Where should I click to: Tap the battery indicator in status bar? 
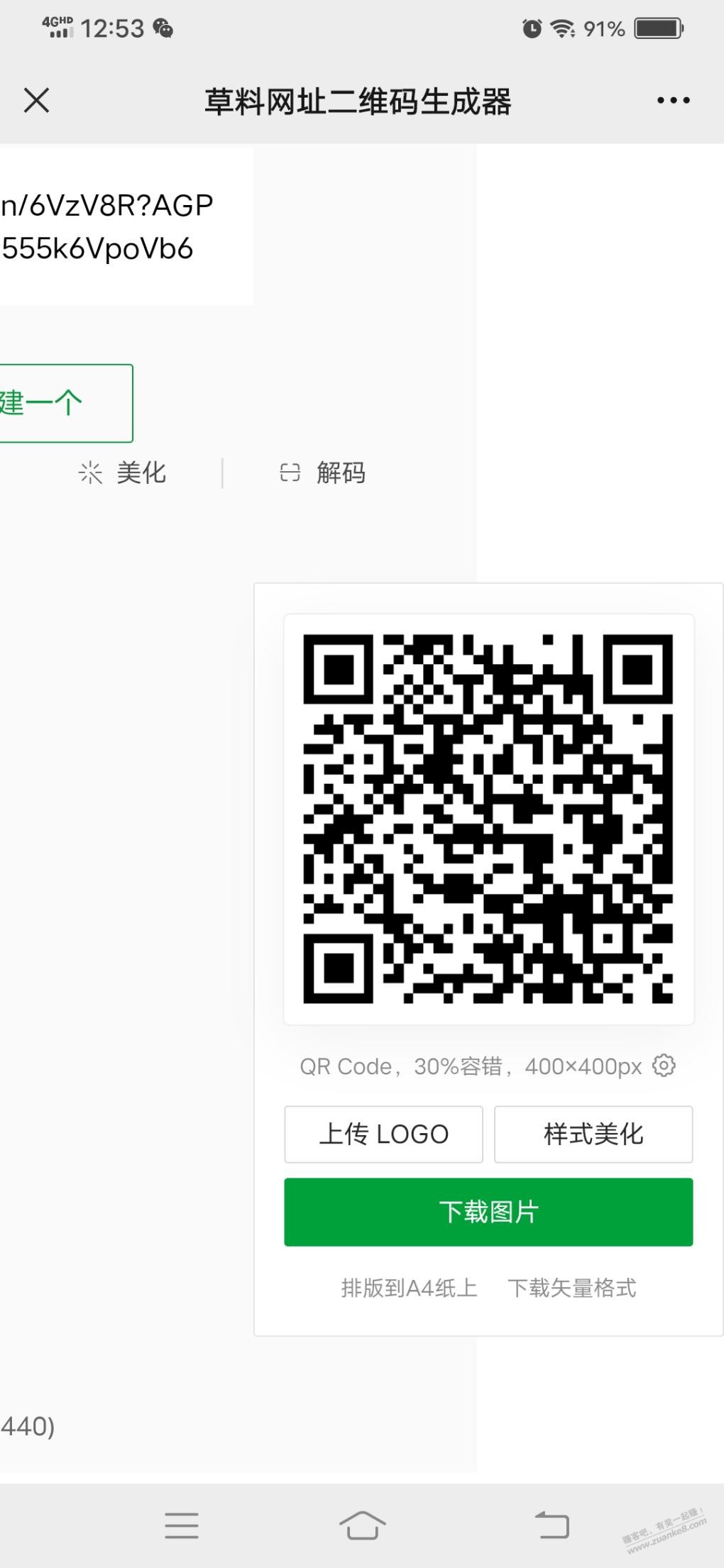point(657,28)
